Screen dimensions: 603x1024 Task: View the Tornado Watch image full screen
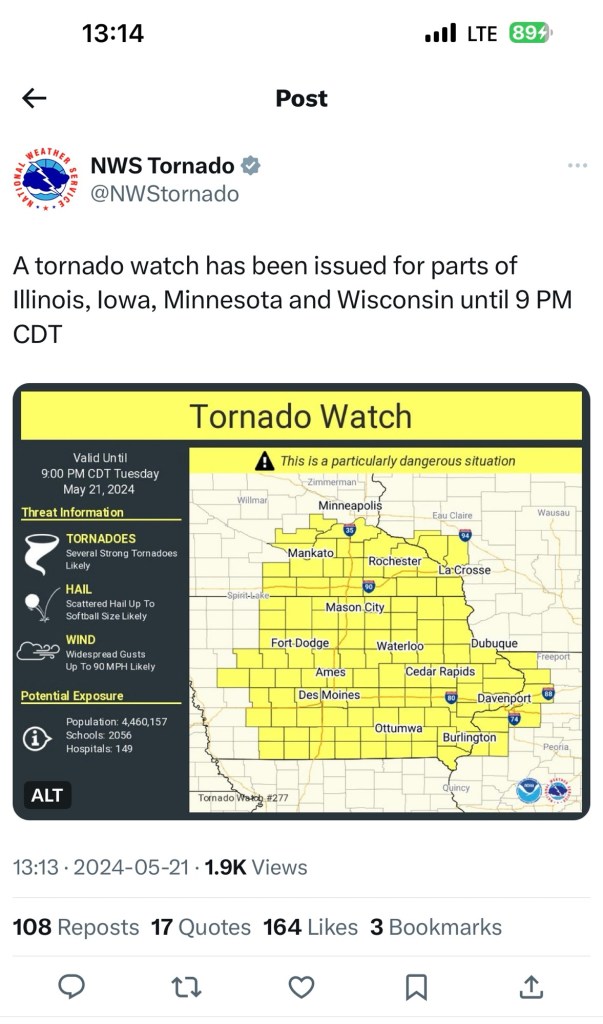point(301,600)
